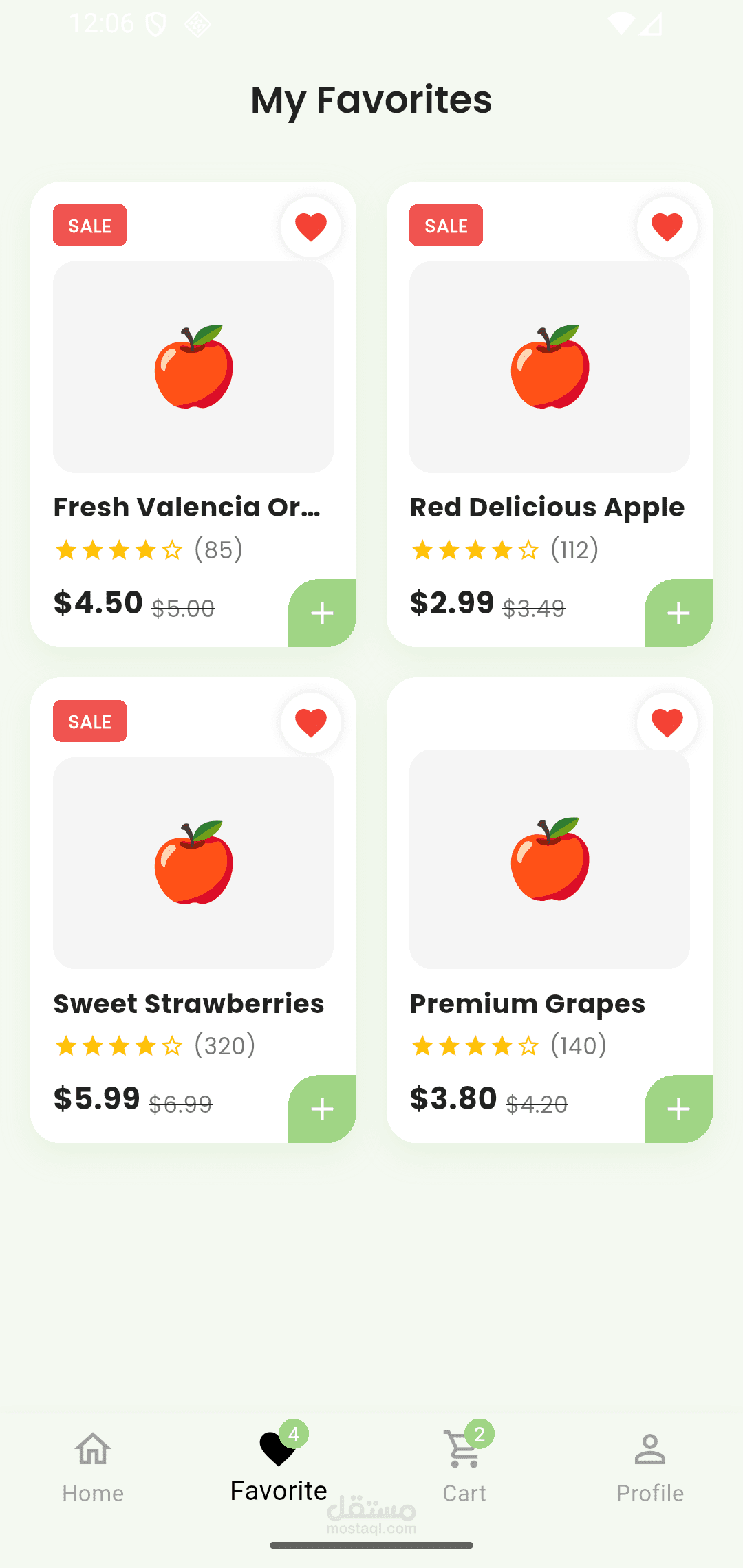Add Sweet Strawberries to cart
Screen dimensions: 743x1568
click(x=322, y=1109)
